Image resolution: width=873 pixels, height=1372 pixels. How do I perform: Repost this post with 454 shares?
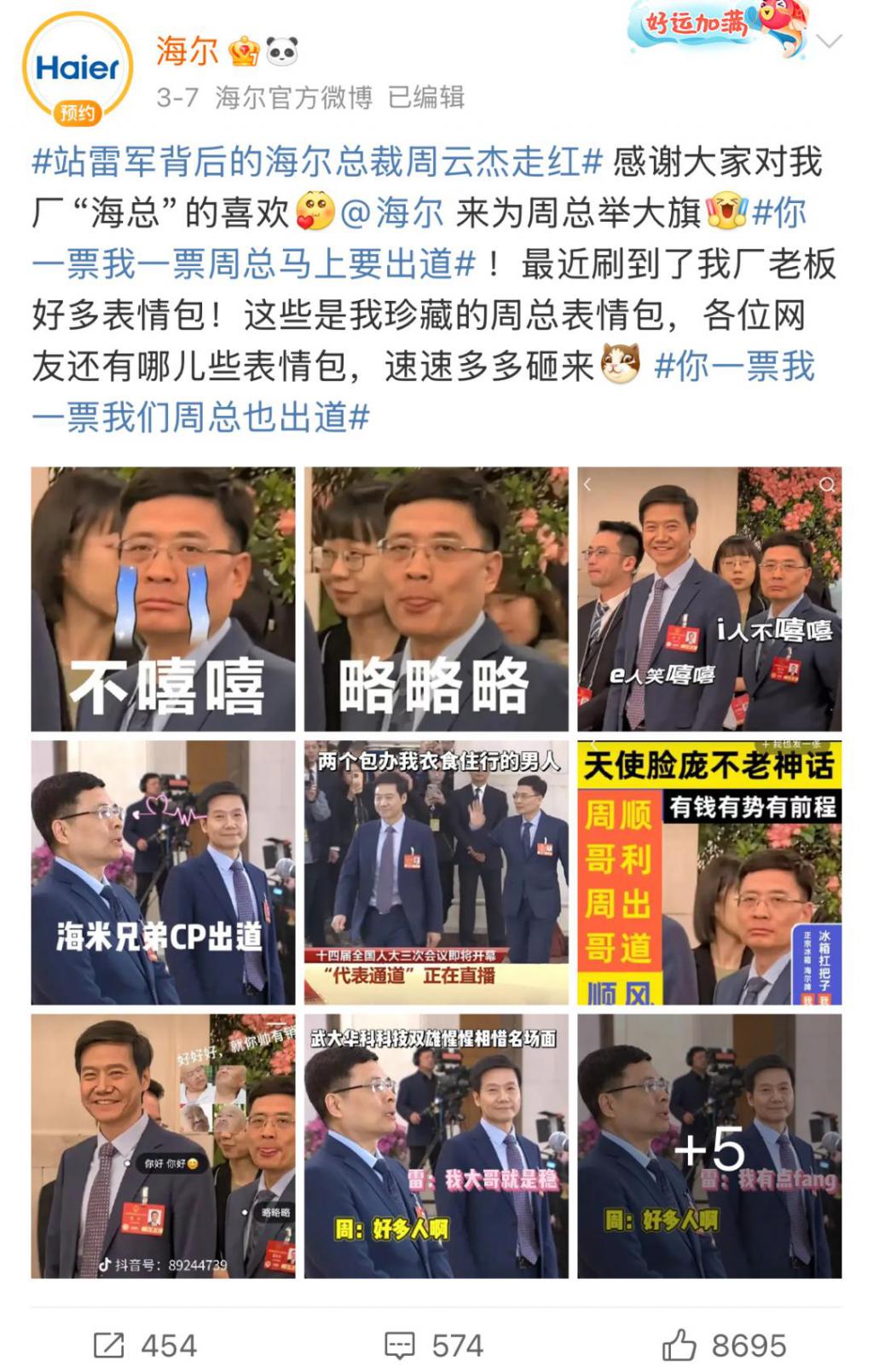(145, 1346)
